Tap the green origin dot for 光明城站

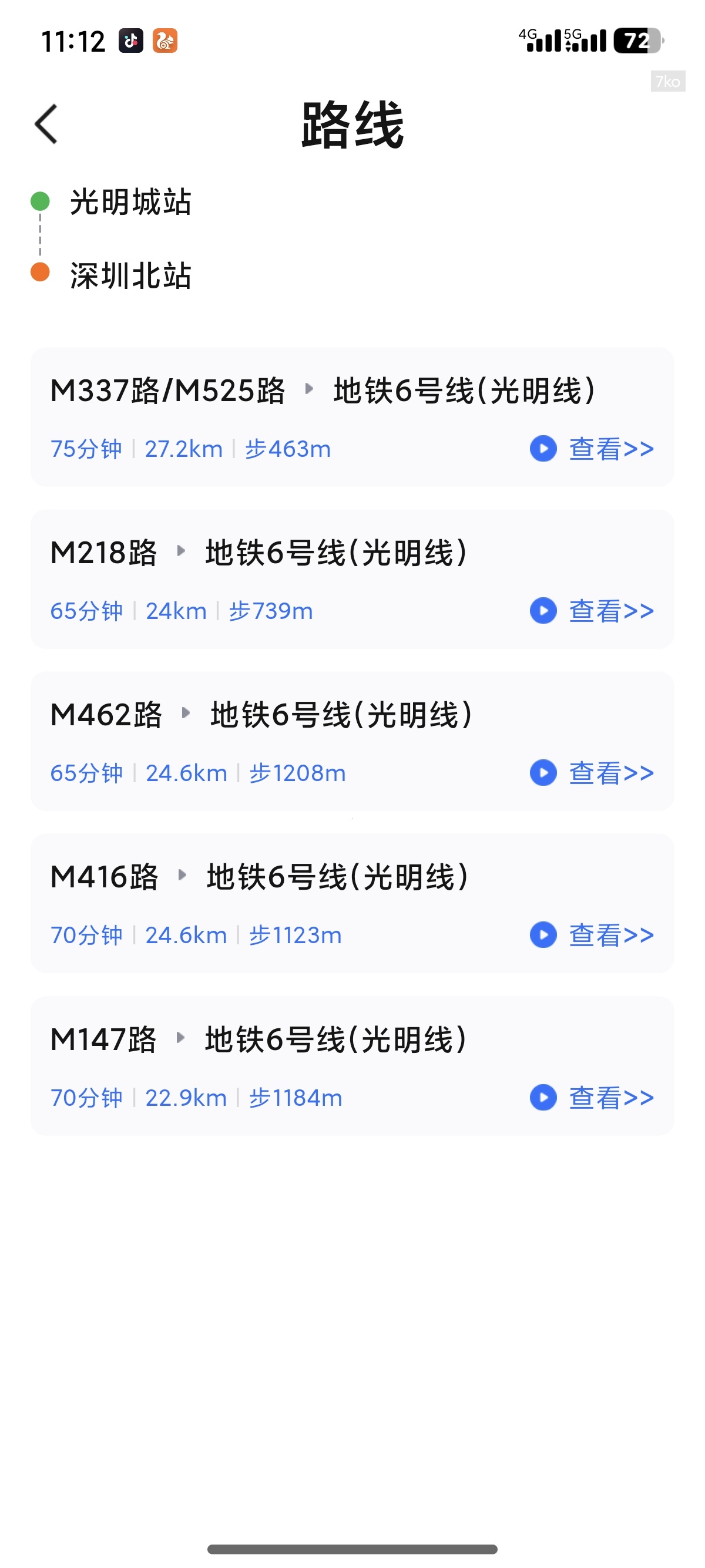[x=40, y=201]
